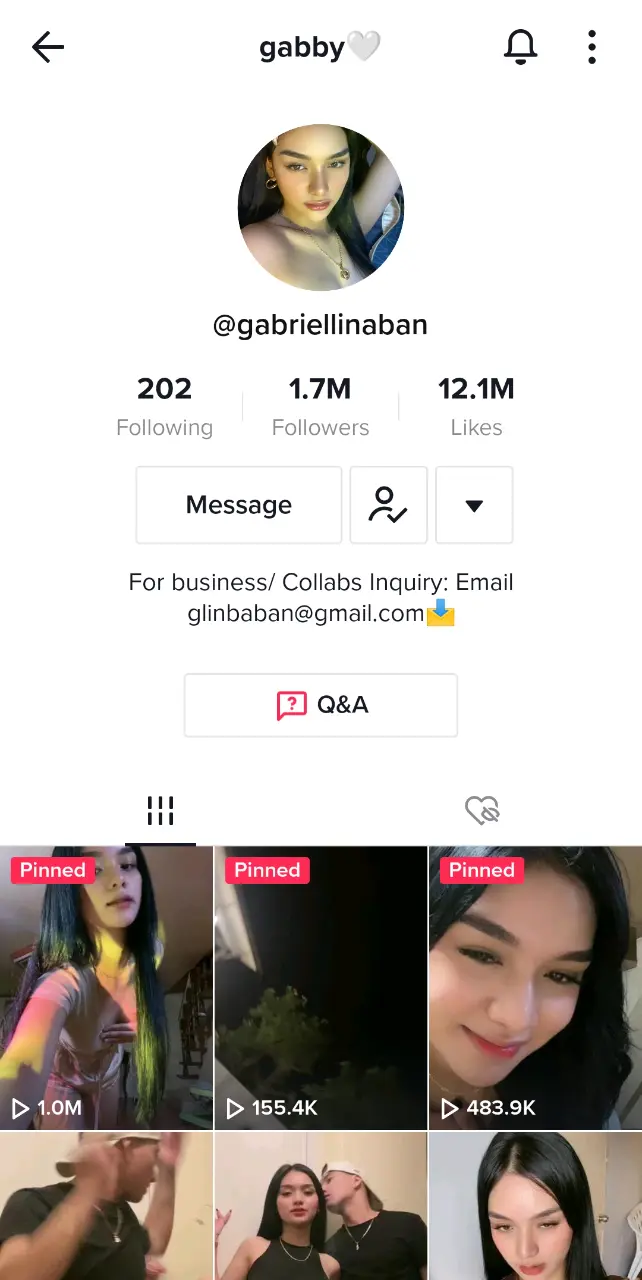Tap the Message button

(239, 505)
